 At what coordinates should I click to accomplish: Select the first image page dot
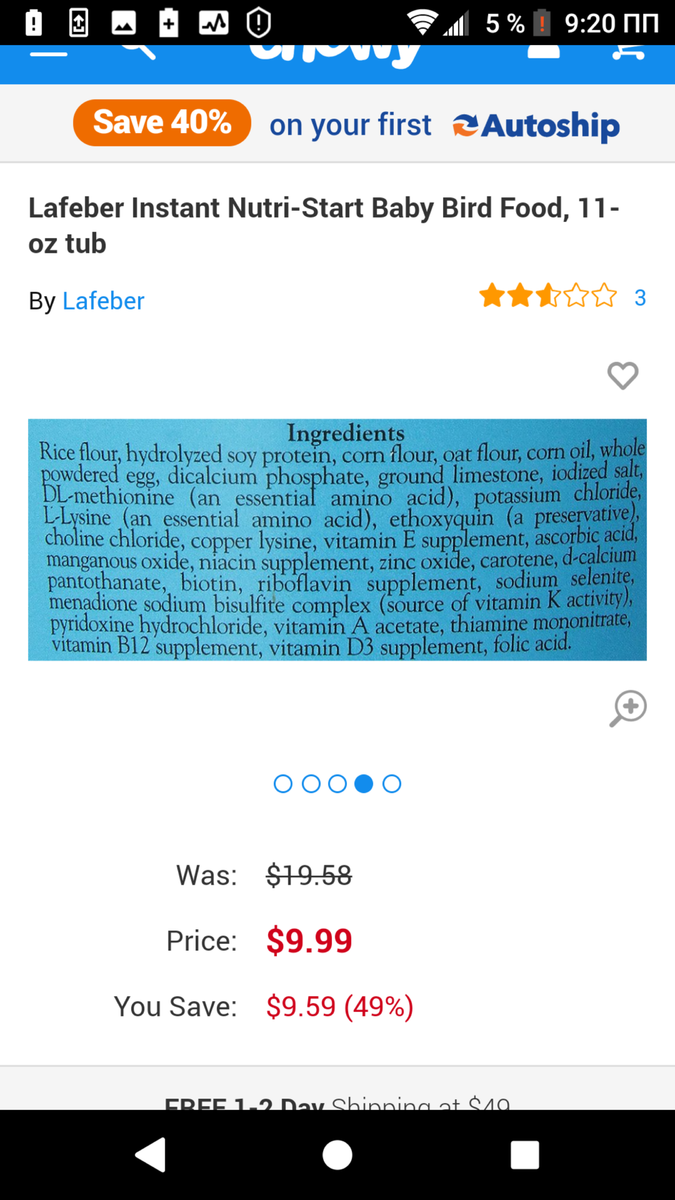283,784
